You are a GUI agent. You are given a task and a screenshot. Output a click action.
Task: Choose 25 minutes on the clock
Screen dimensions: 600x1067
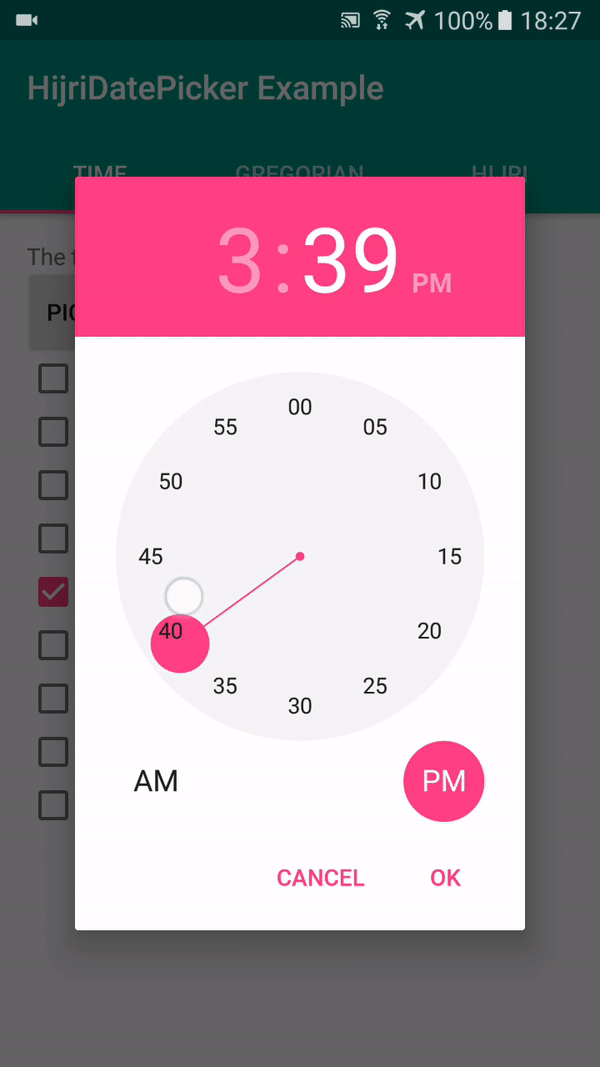(375, 686)
